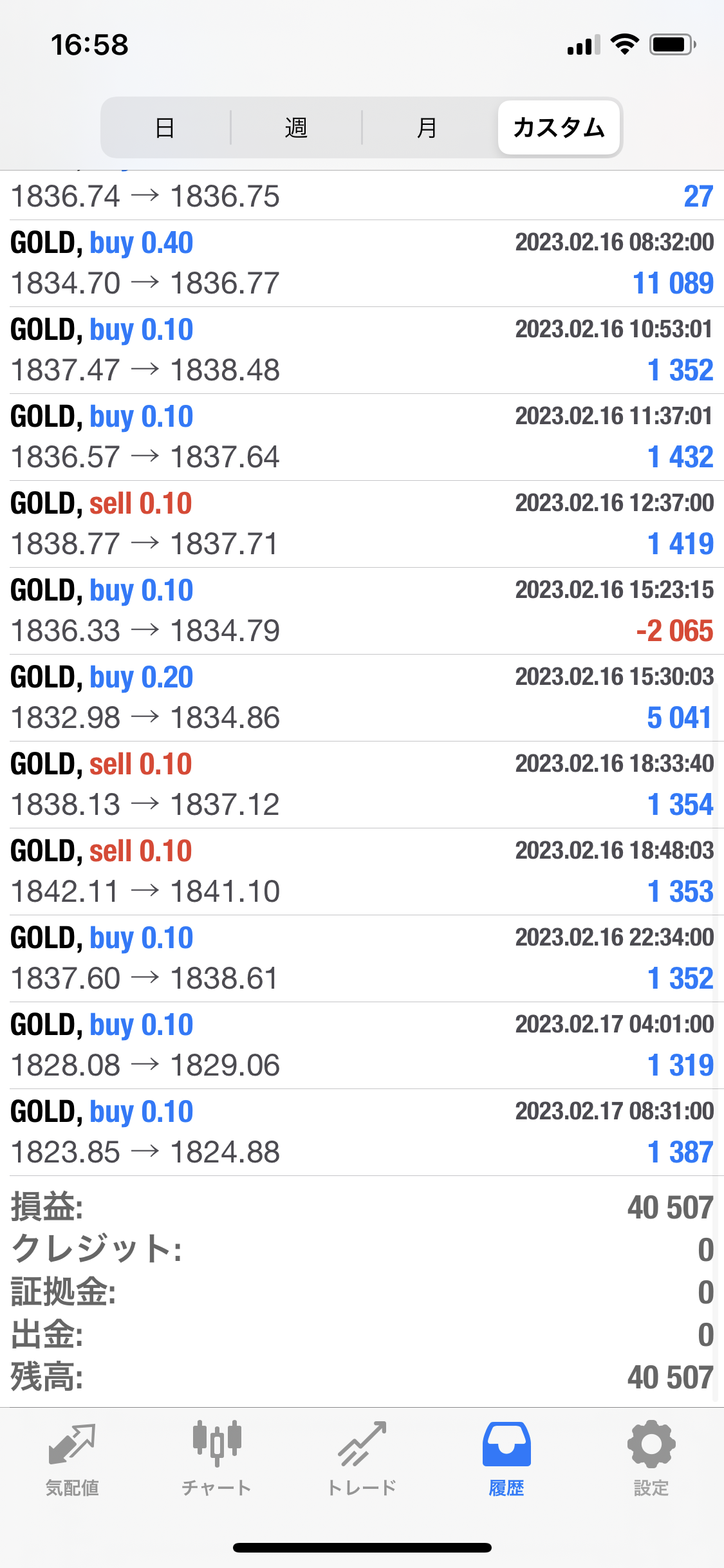Image resolution: width=724 pixels, height=1568 pixels.
Task: Expand the GOLD buy trade at 11:37:01
Action: pyautogui.click(x=362, y=437)
